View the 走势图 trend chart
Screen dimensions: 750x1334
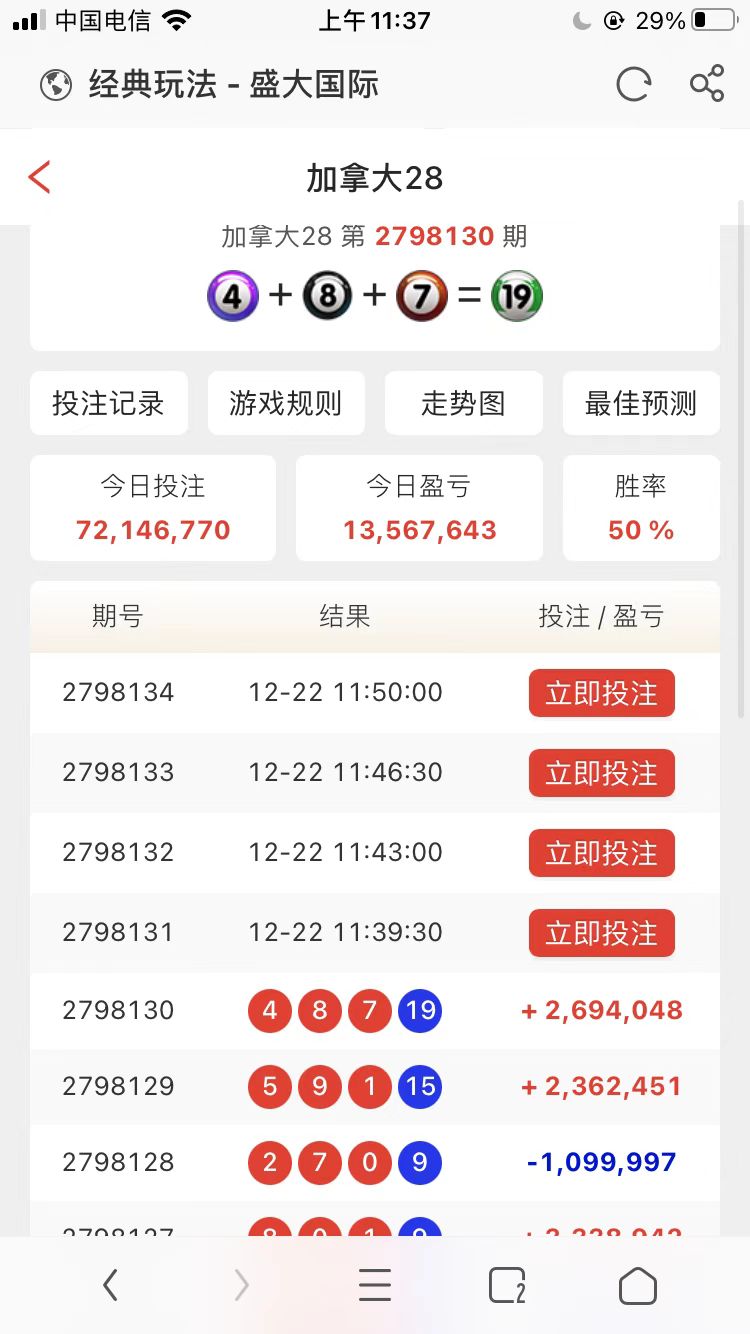coord(463,404)
